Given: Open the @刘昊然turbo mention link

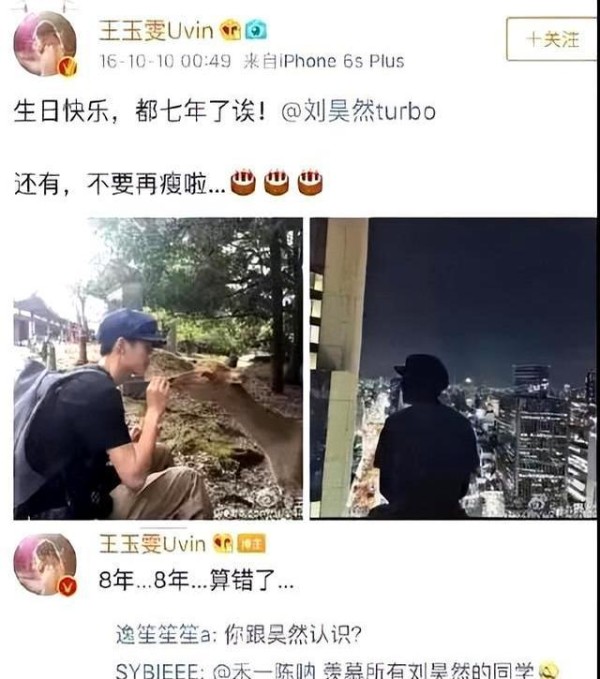Looking at the screenshot, I should (358, 111).
